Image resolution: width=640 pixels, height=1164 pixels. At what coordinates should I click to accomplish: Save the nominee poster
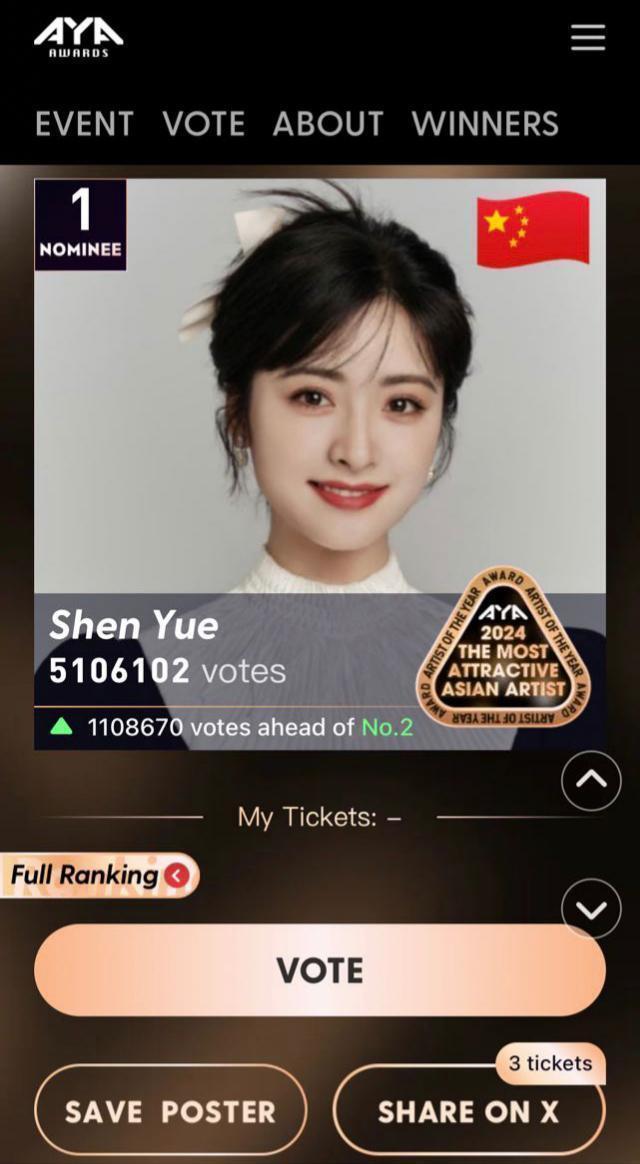[x=170, y=1111]
